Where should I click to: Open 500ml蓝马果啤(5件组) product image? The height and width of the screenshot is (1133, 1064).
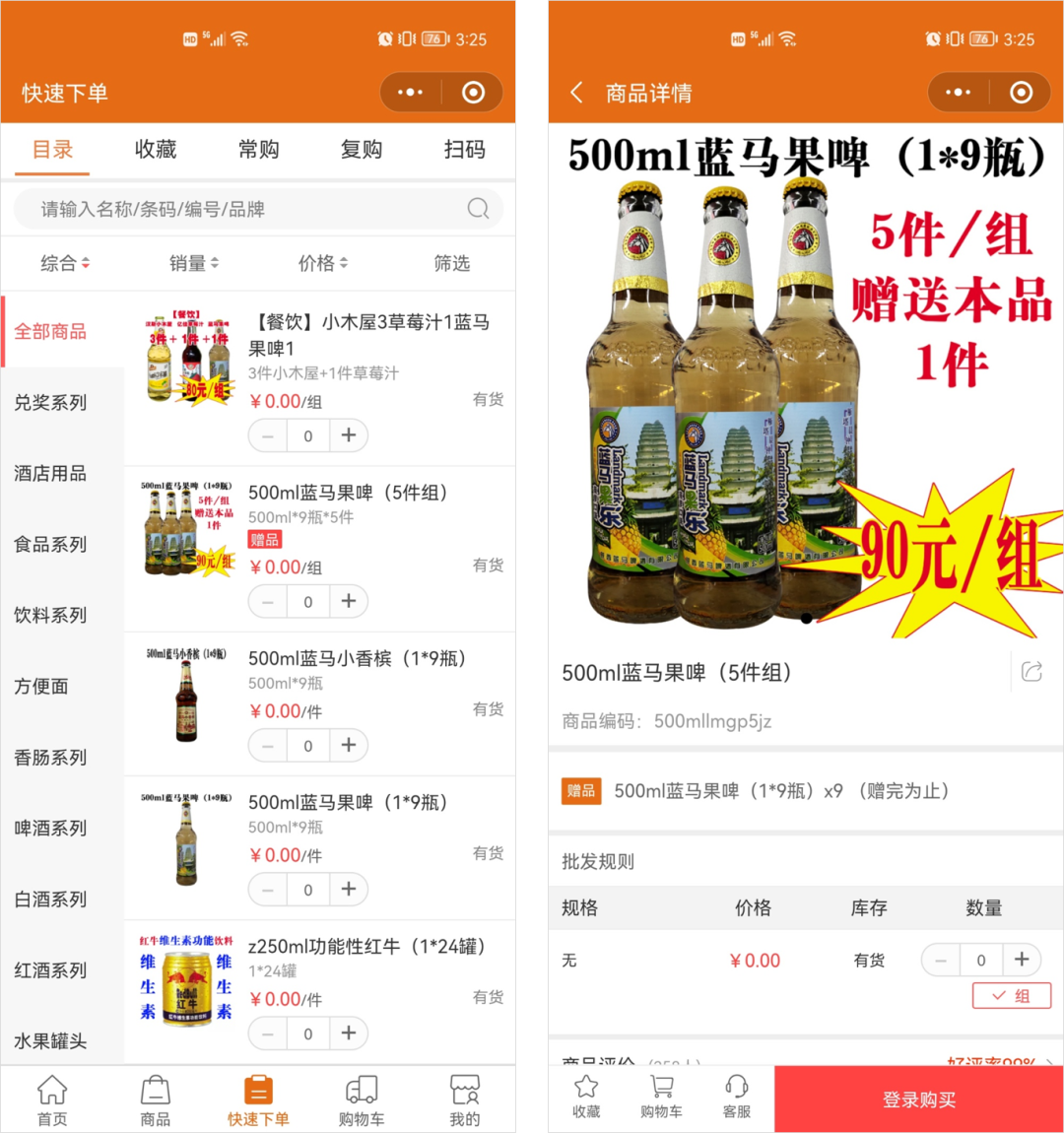tap(187, 528)
